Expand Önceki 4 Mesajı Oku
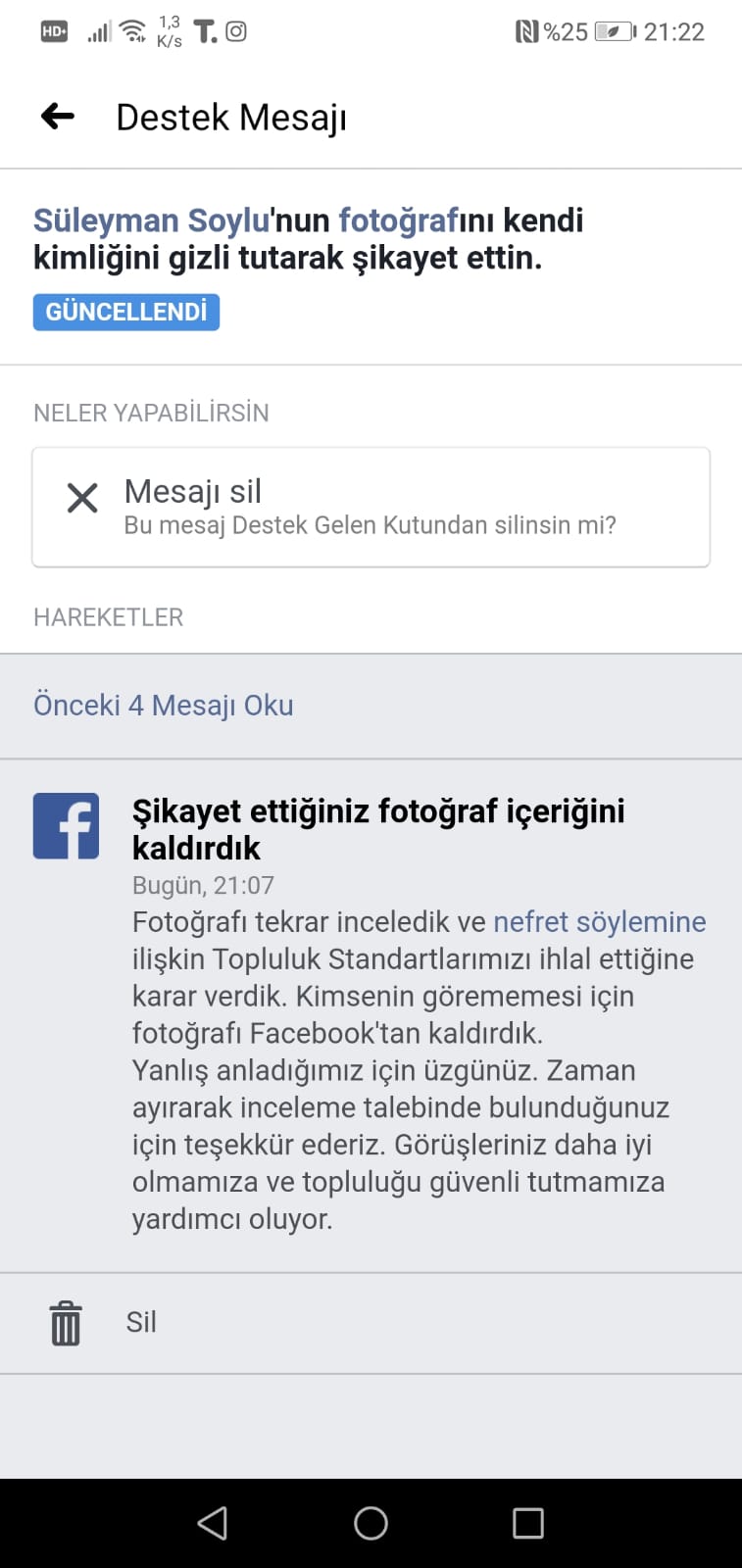This screenshot has height=1568, width=742. (x=164, y=706)
